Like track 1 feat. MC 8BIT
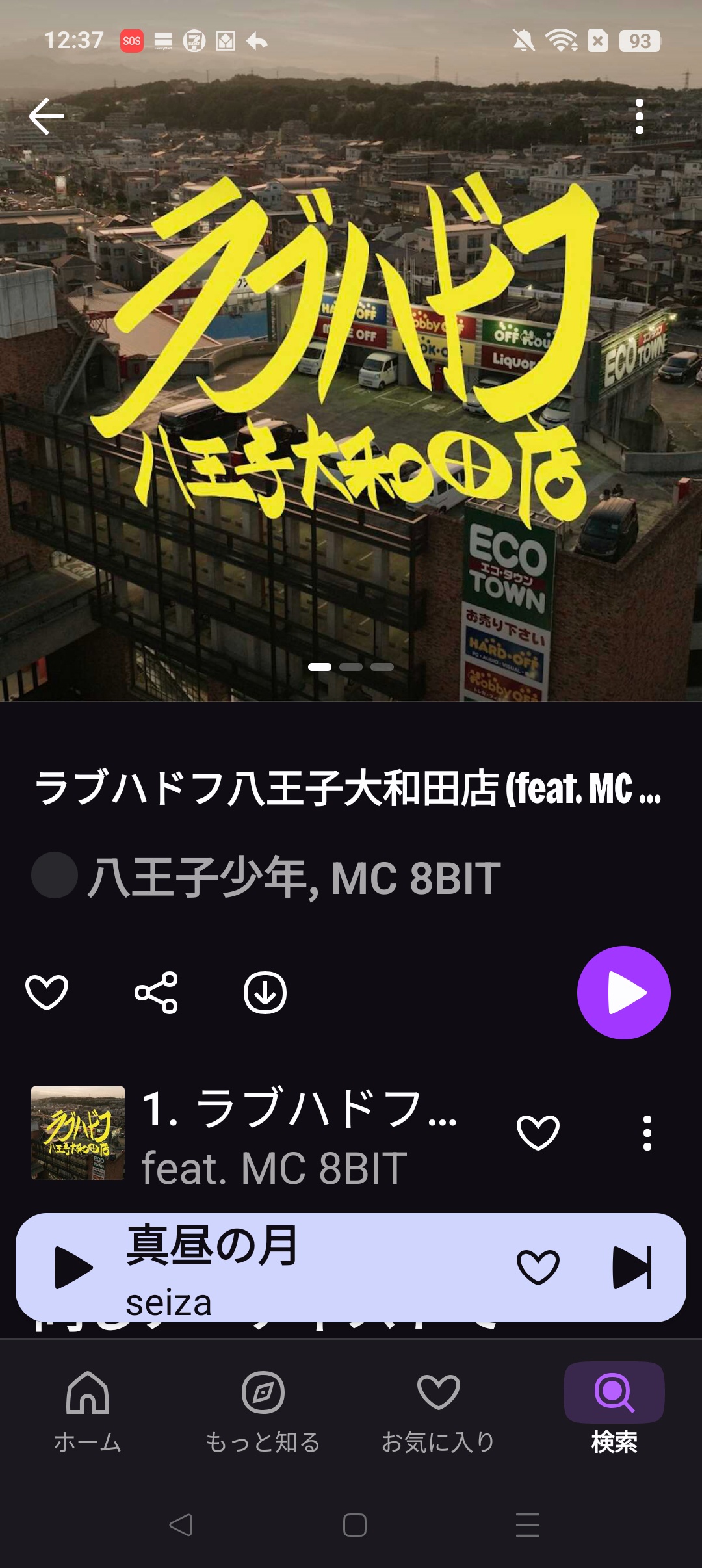This screenshot has height=1568, width=702. 538,1133
